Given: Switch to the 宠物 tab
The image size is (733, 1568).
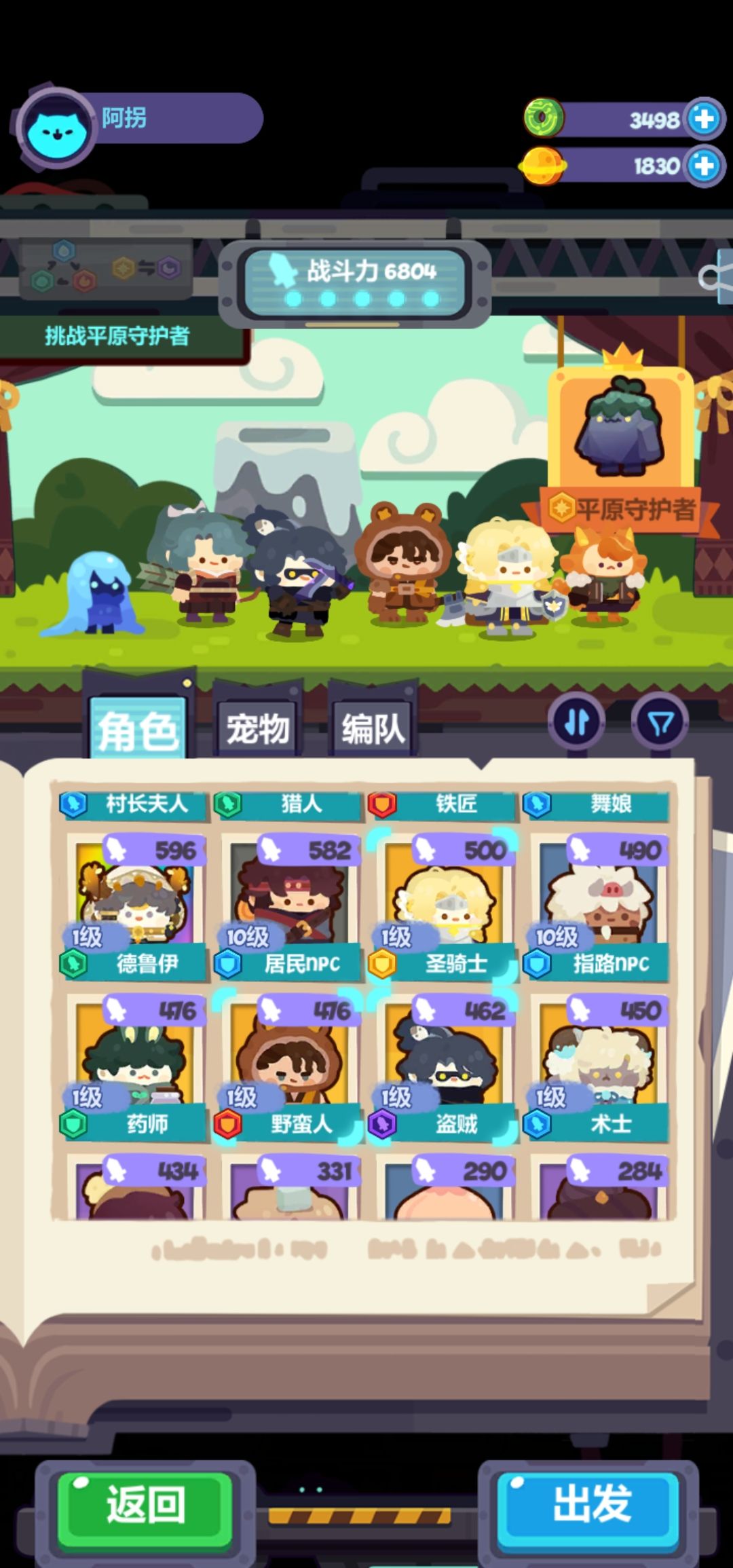Looking at the screenshot, I should (x=257, y=730).
